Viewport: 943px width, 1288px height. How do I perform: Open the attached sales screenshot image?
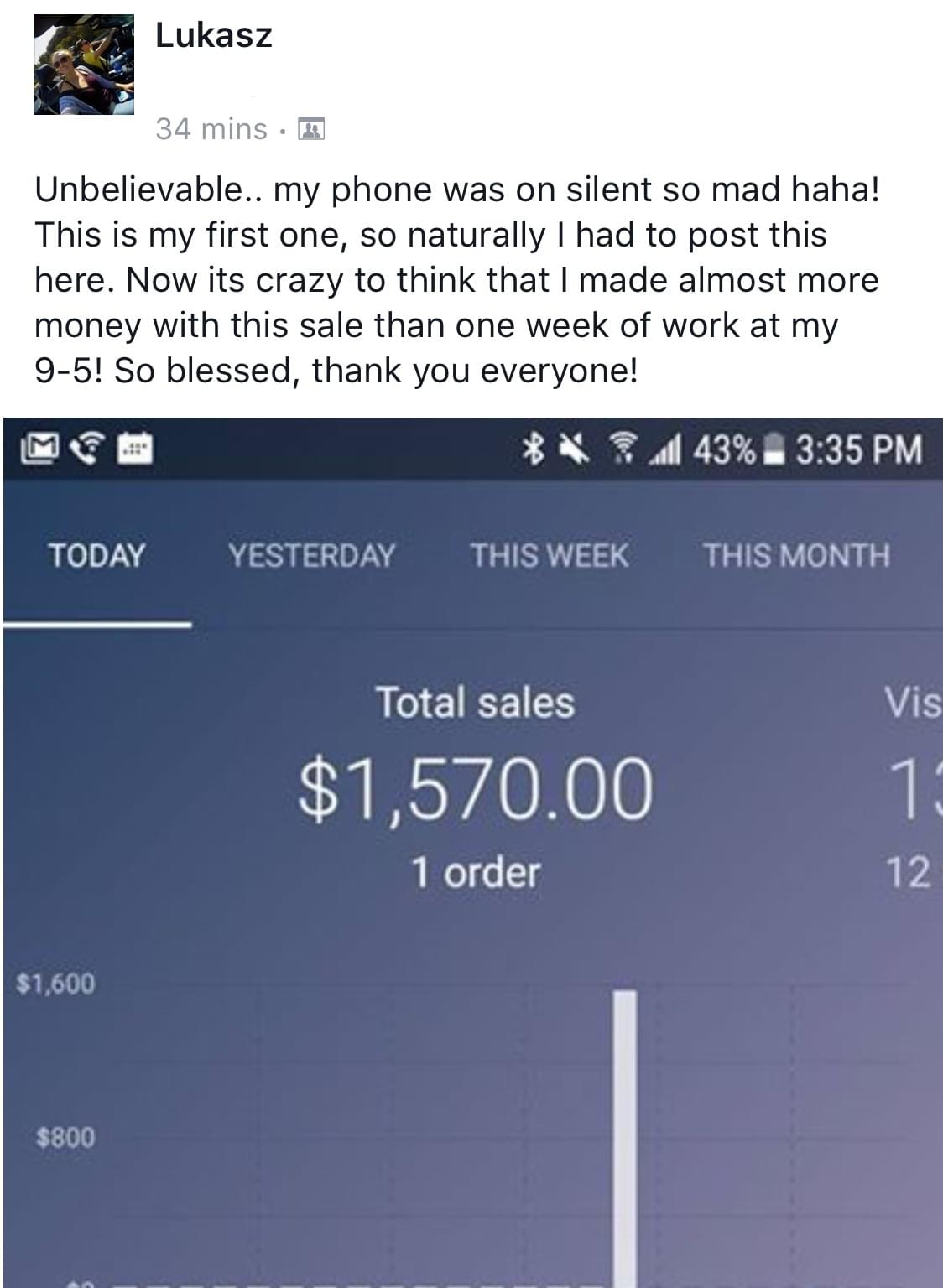tap(472, 851)
